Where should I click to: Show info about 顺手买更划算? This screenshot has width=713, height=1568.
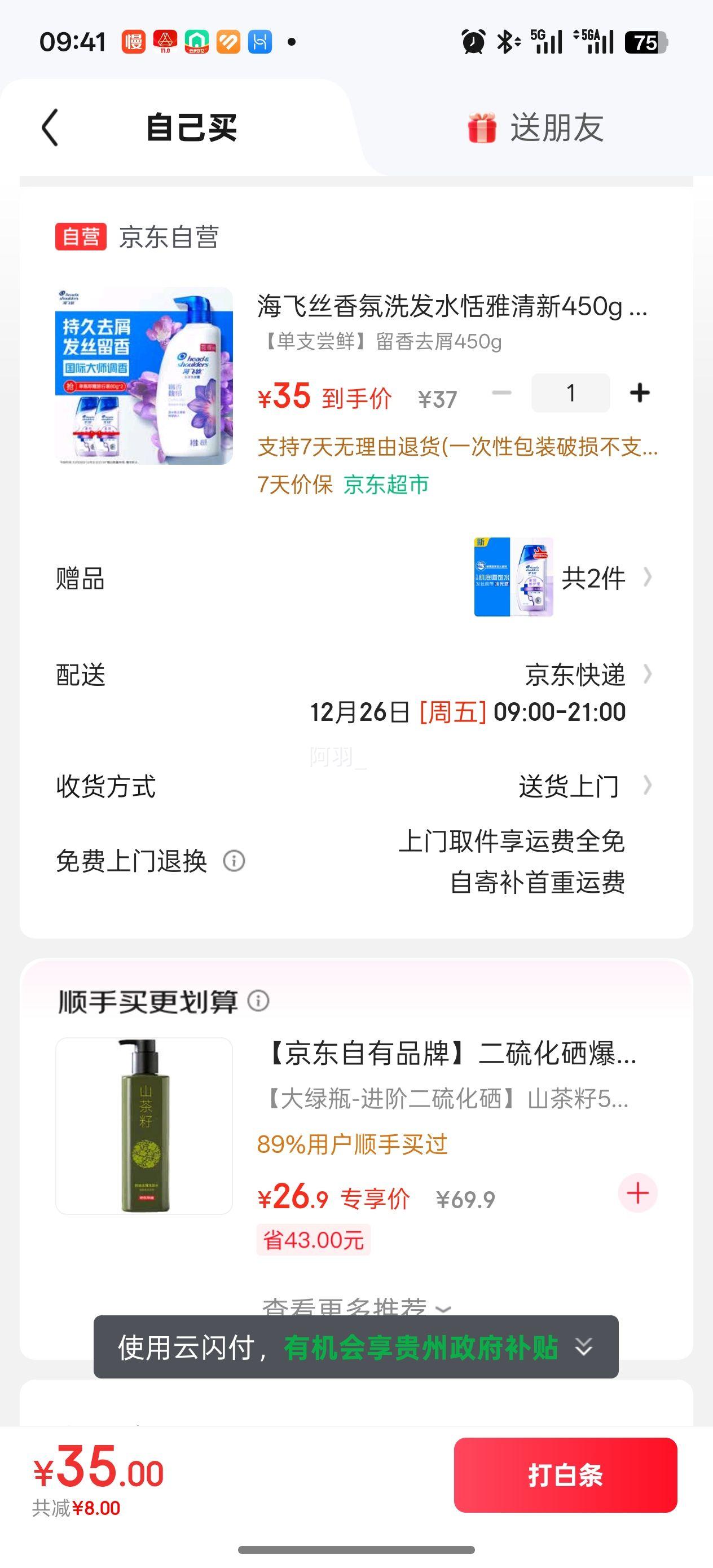pos(259,1001)
